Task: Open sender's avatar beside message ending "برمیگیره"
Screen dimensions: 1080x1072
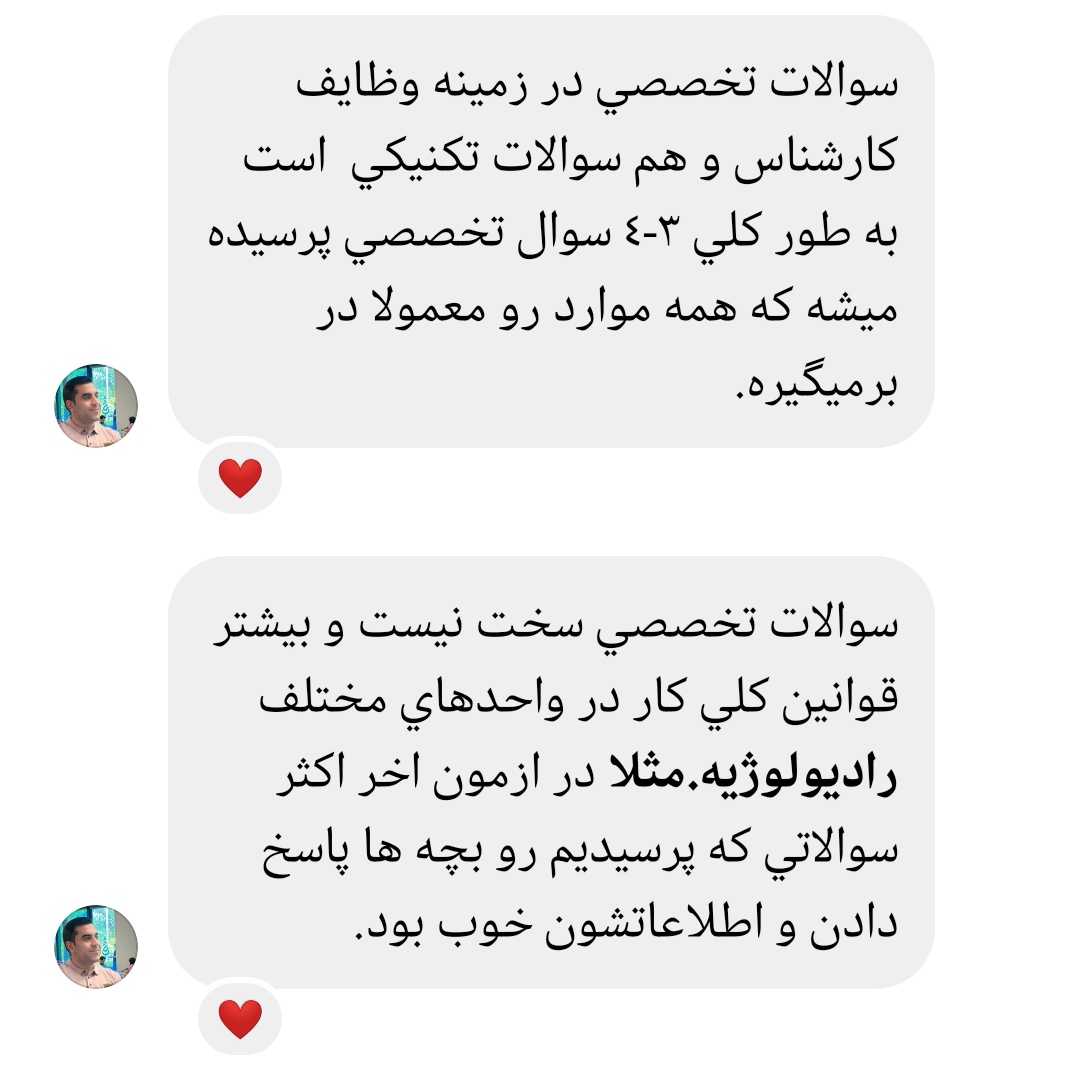Action: [96, 406]
